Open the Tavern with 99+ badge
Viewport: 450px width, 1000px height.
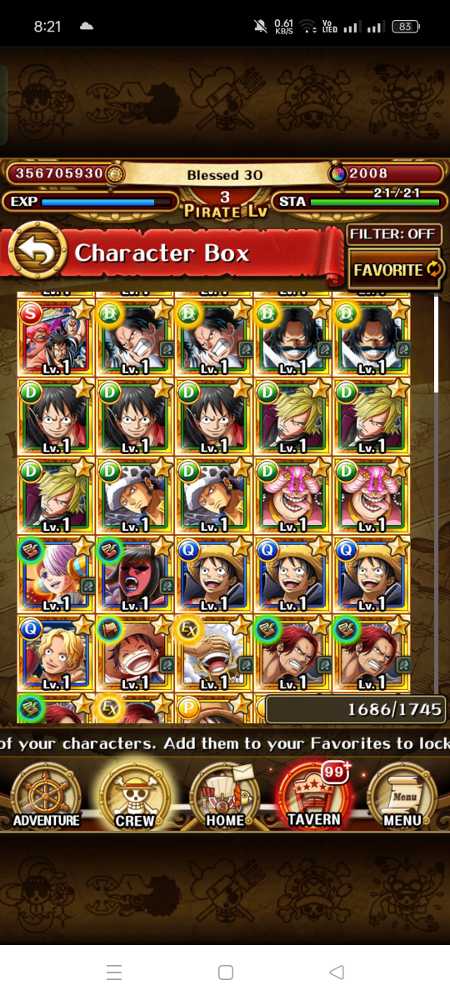pyautogui.click(x=314, y=795)
